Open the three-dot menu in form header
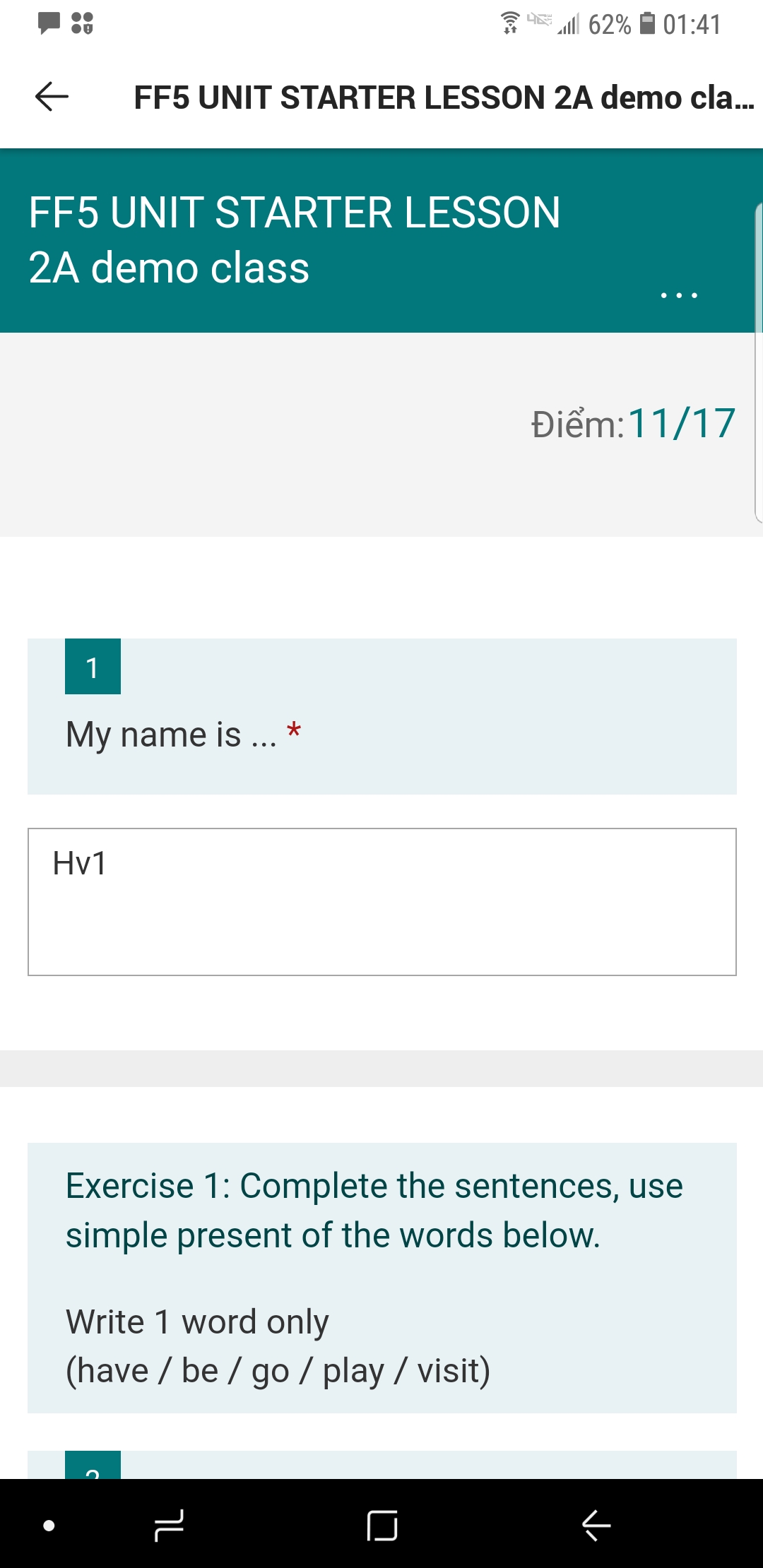 (x=678, y=295)
